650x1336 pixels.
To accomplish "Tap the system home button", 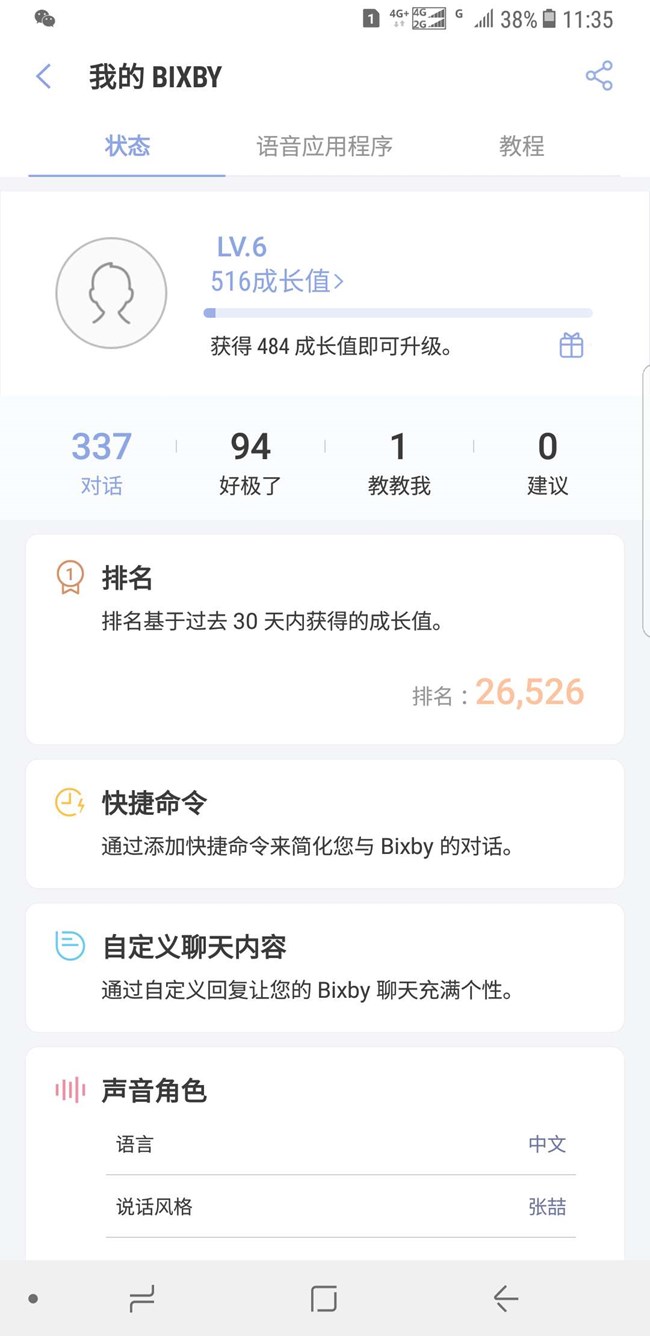I will click(323, 1298).
